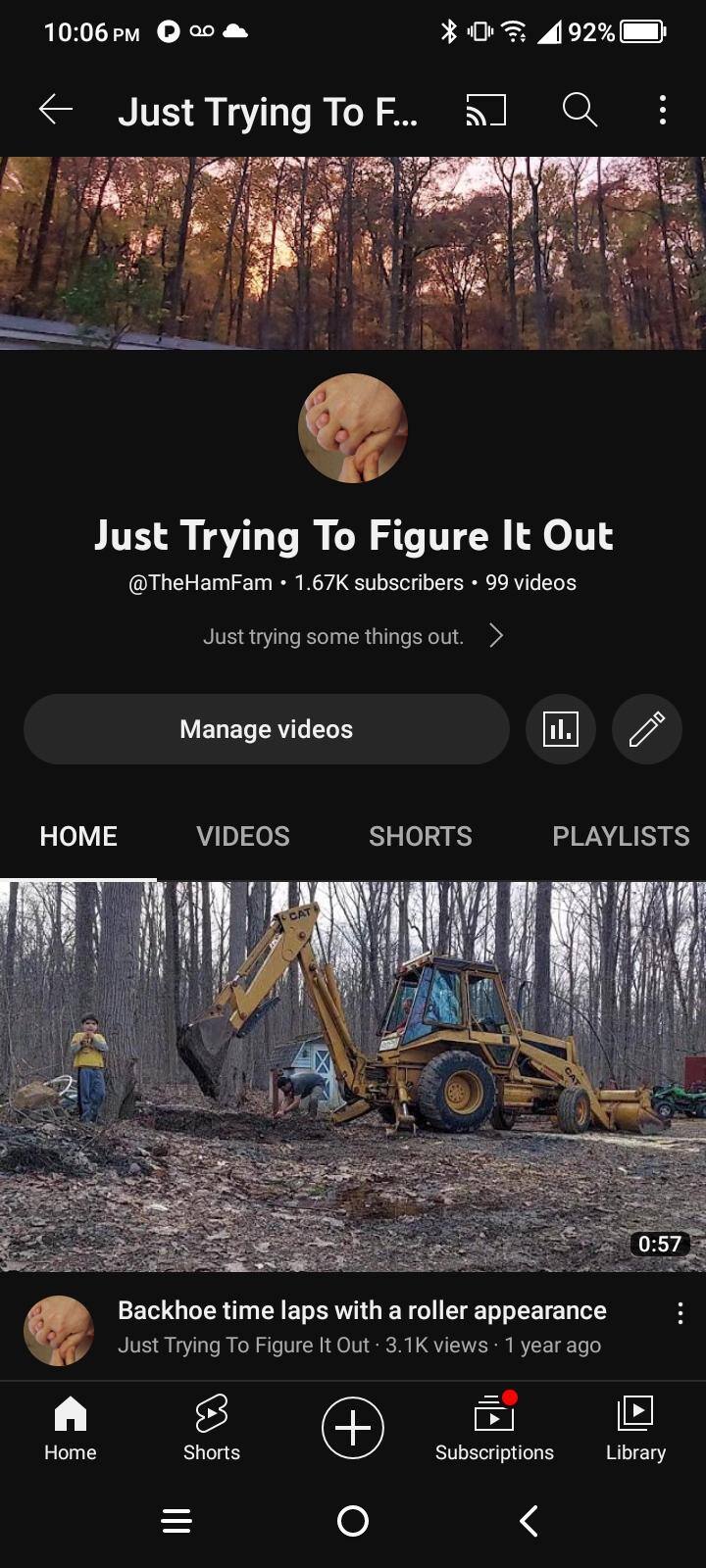Screen dimensions: 706x1568
Task: Expand the channel description chevron
Action: 496,637
